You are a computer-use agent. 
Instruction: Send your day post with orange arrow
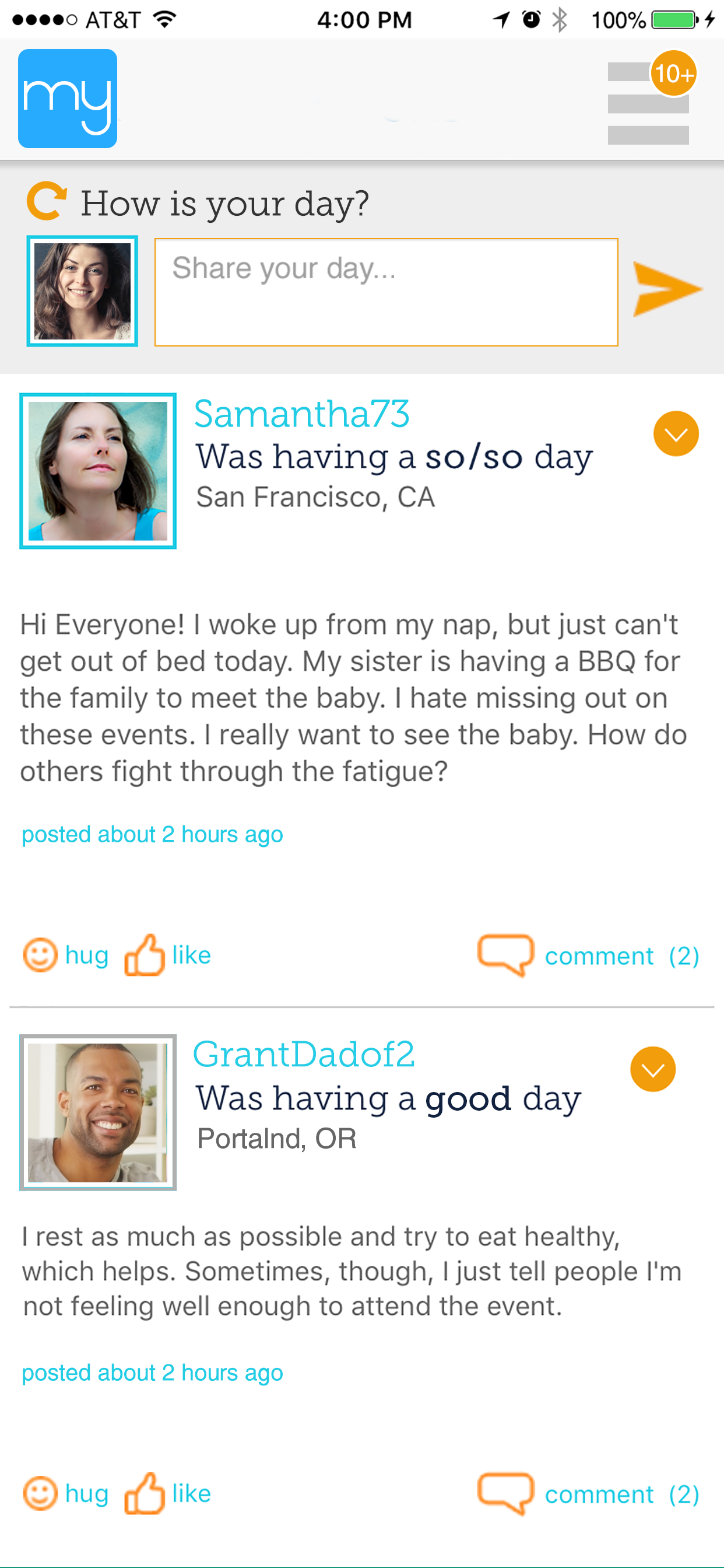tap(667, 289)
